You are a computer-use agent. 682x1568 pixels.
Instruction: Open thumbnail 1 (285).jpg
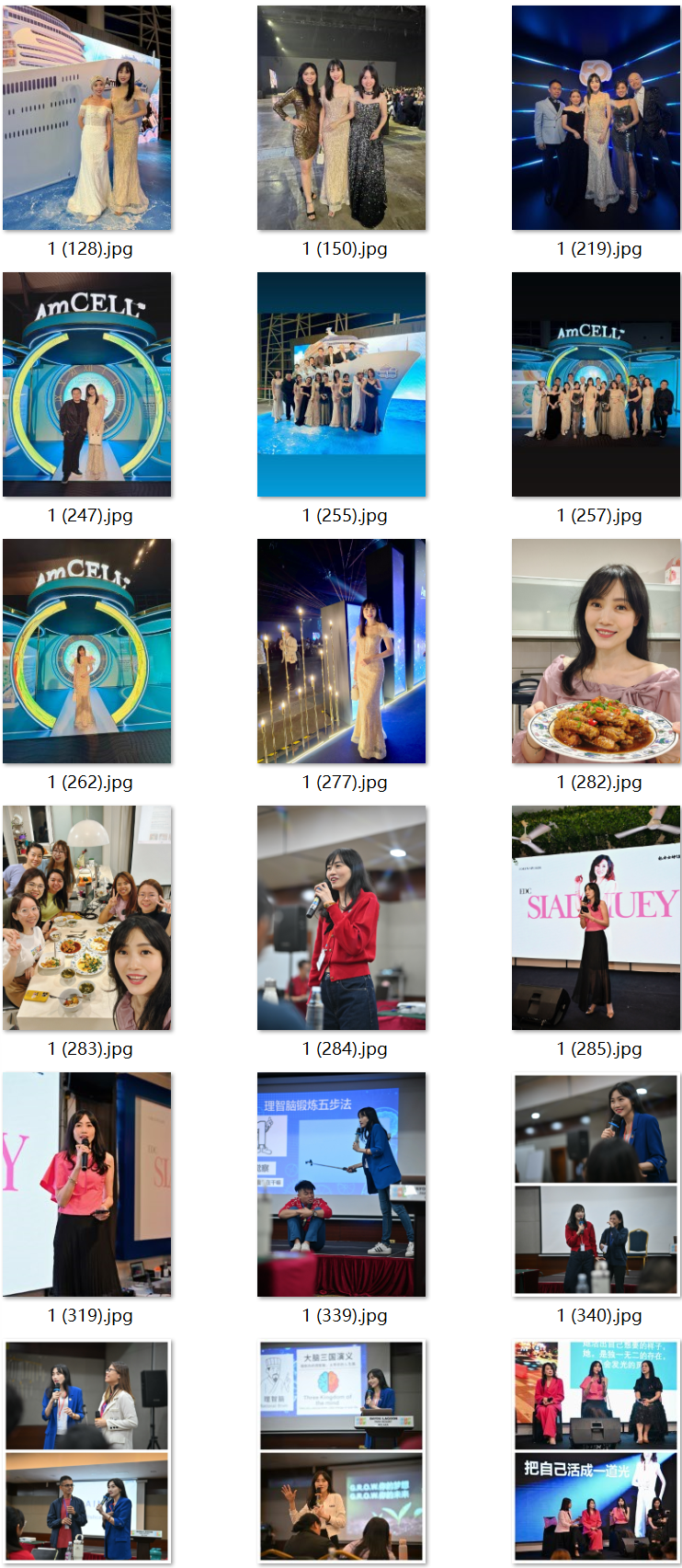coord(596,918)
